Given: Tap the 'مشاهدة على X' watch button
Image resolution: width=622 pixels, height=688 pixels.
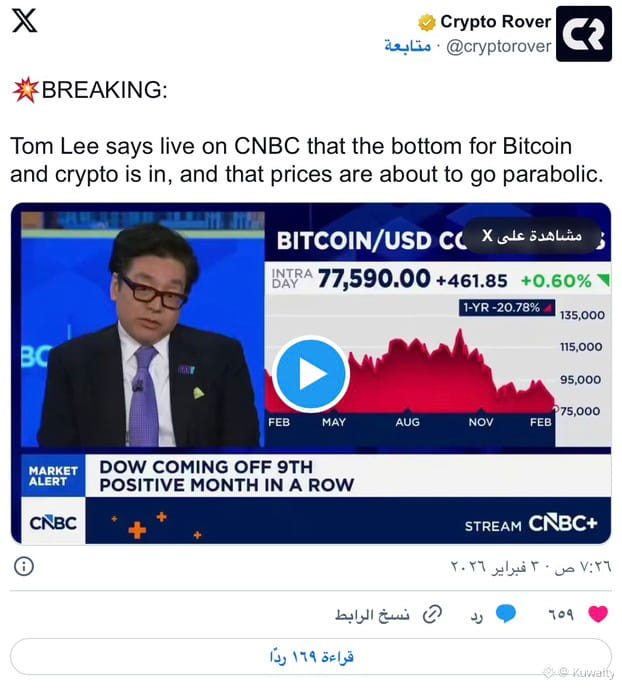Looking at the screenshot, I should 531,235.
